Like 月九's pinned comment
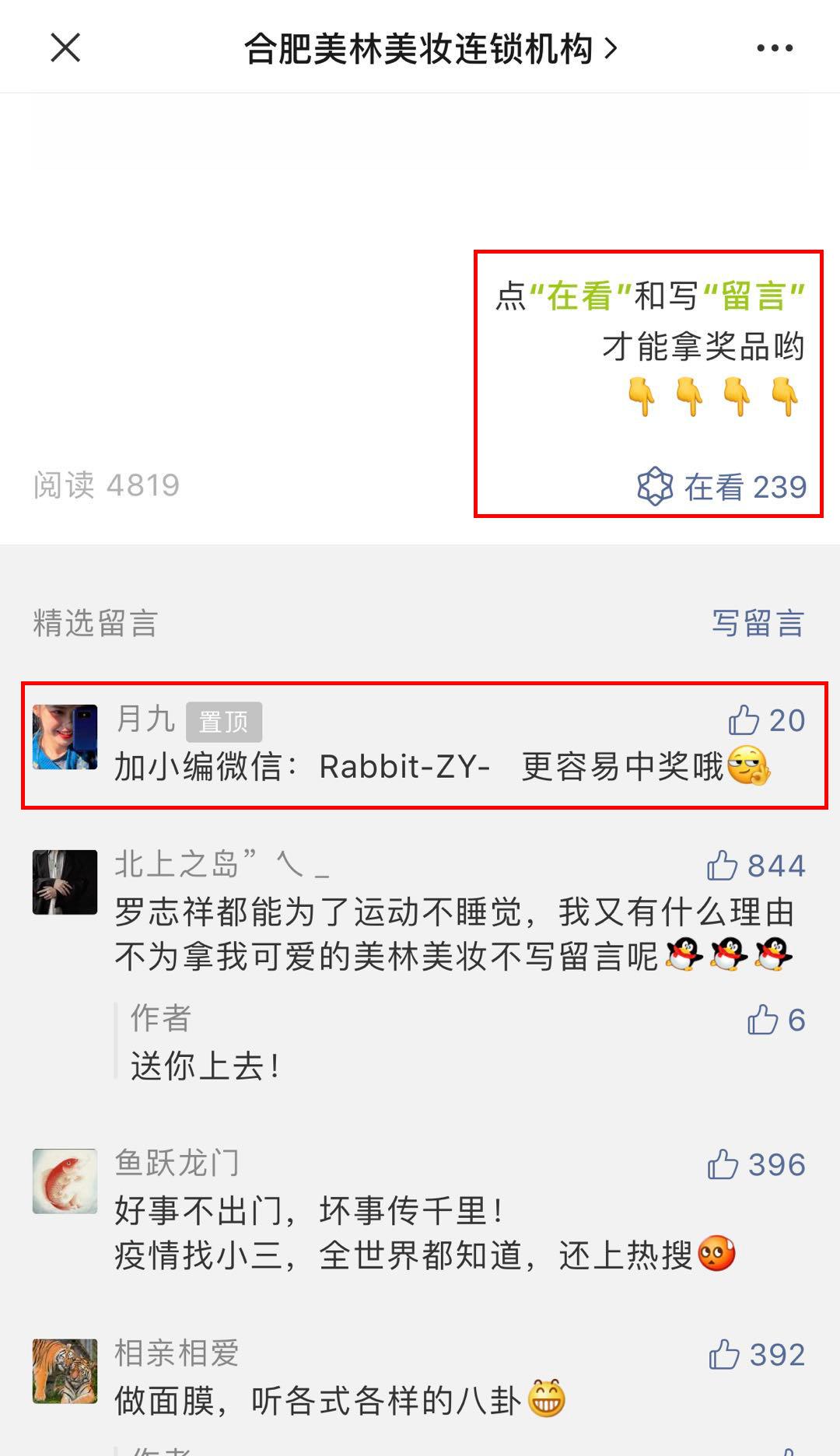This screenshot has height=1456, width=840. point(744,720)
